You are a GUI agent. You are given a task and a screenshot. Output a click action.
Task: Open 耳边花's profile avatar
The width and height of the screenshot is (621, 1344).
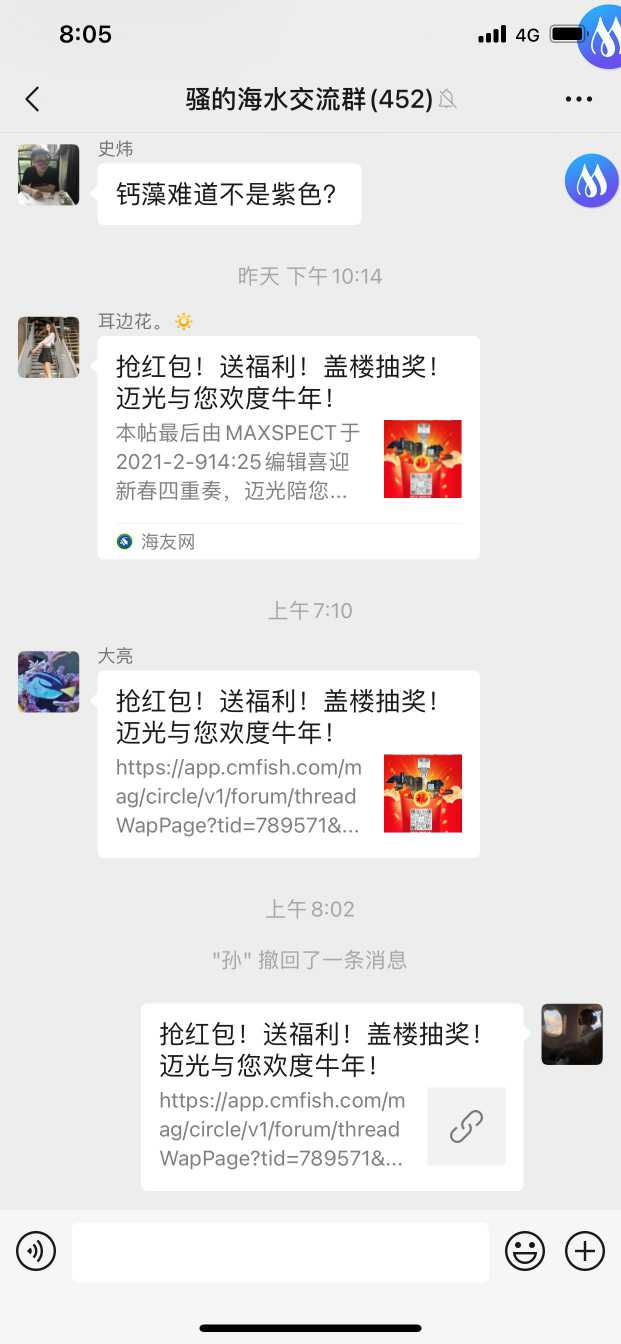[48, 347]
